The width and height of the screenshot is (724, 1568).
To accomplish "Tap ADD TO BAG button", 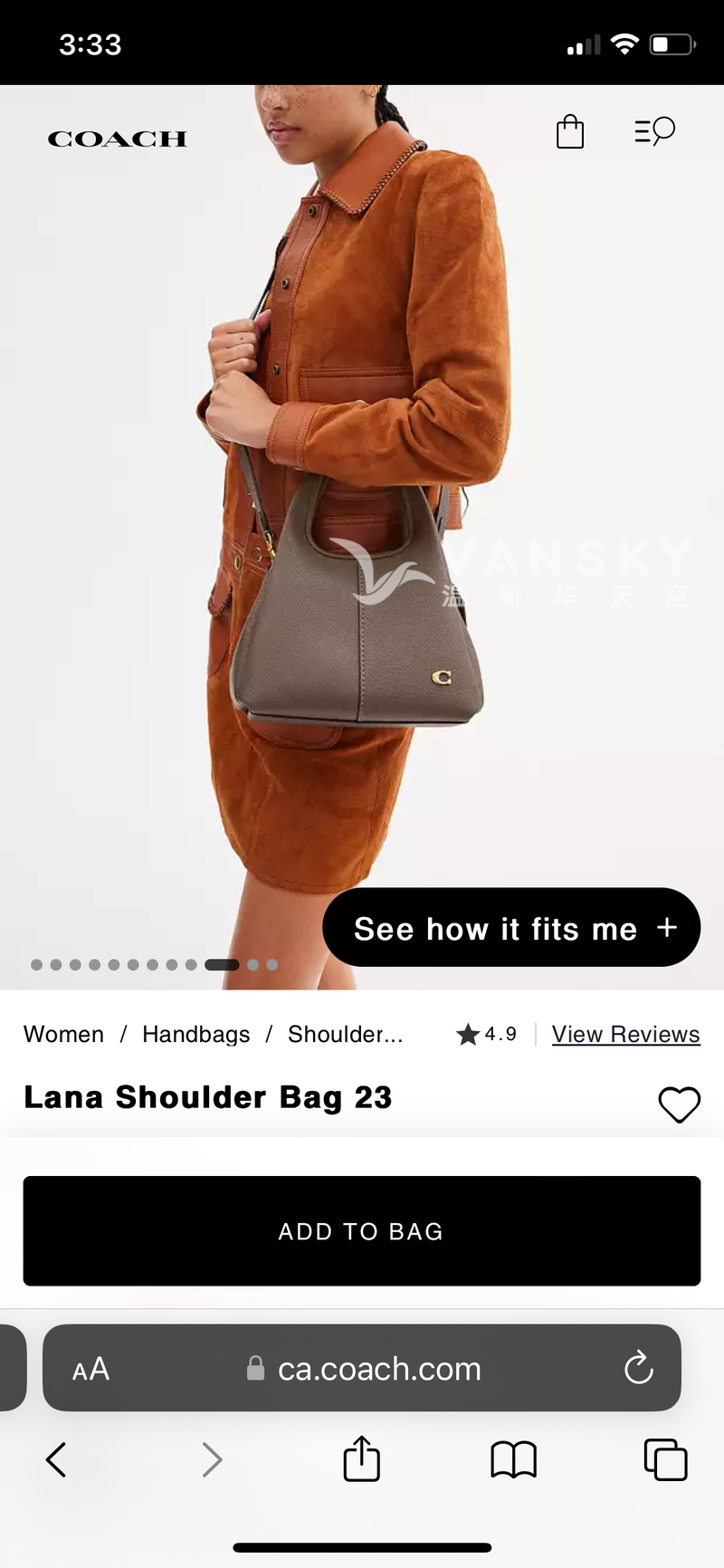I will tap(362, 1230).
